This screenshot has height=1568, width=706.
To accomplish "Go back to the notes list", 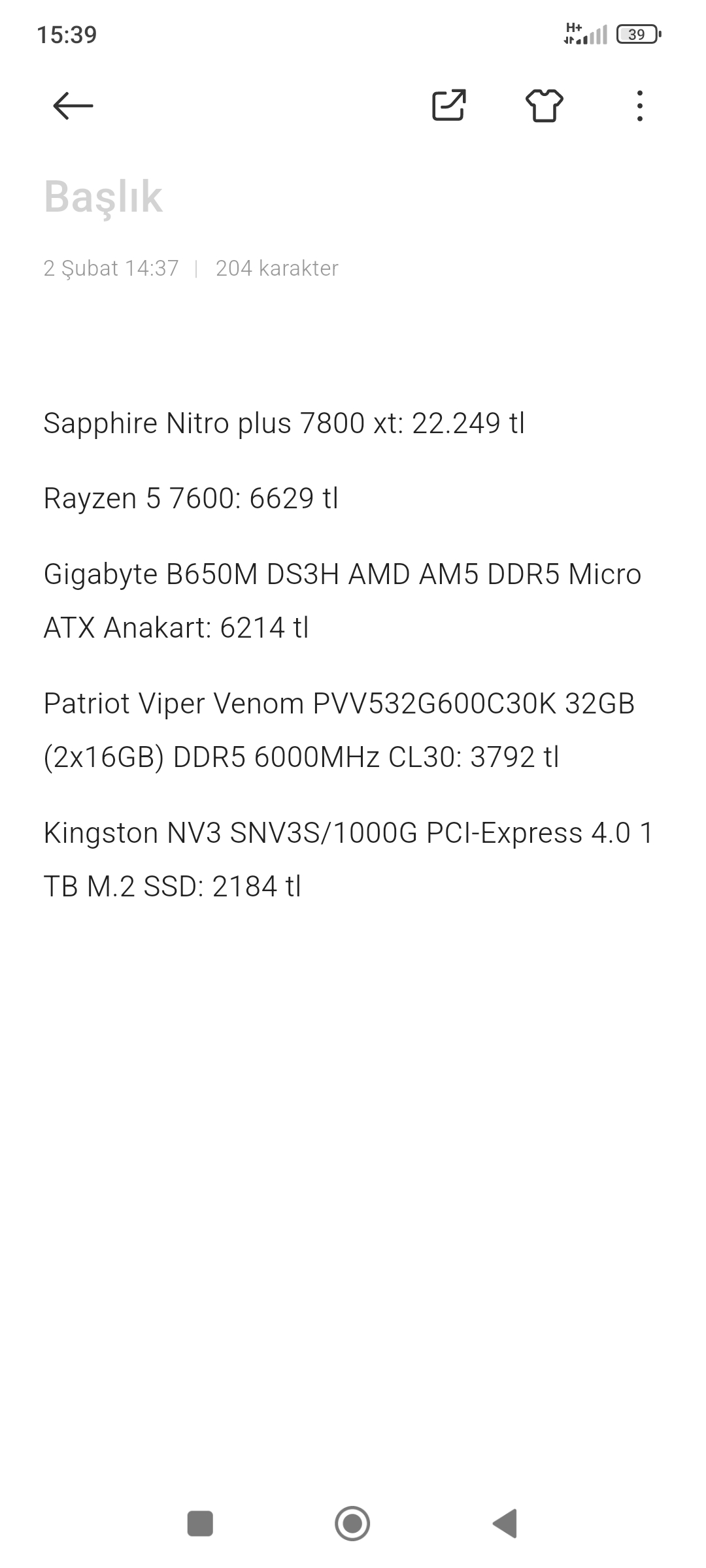I will pyautogui.click(x=73, y=106).
